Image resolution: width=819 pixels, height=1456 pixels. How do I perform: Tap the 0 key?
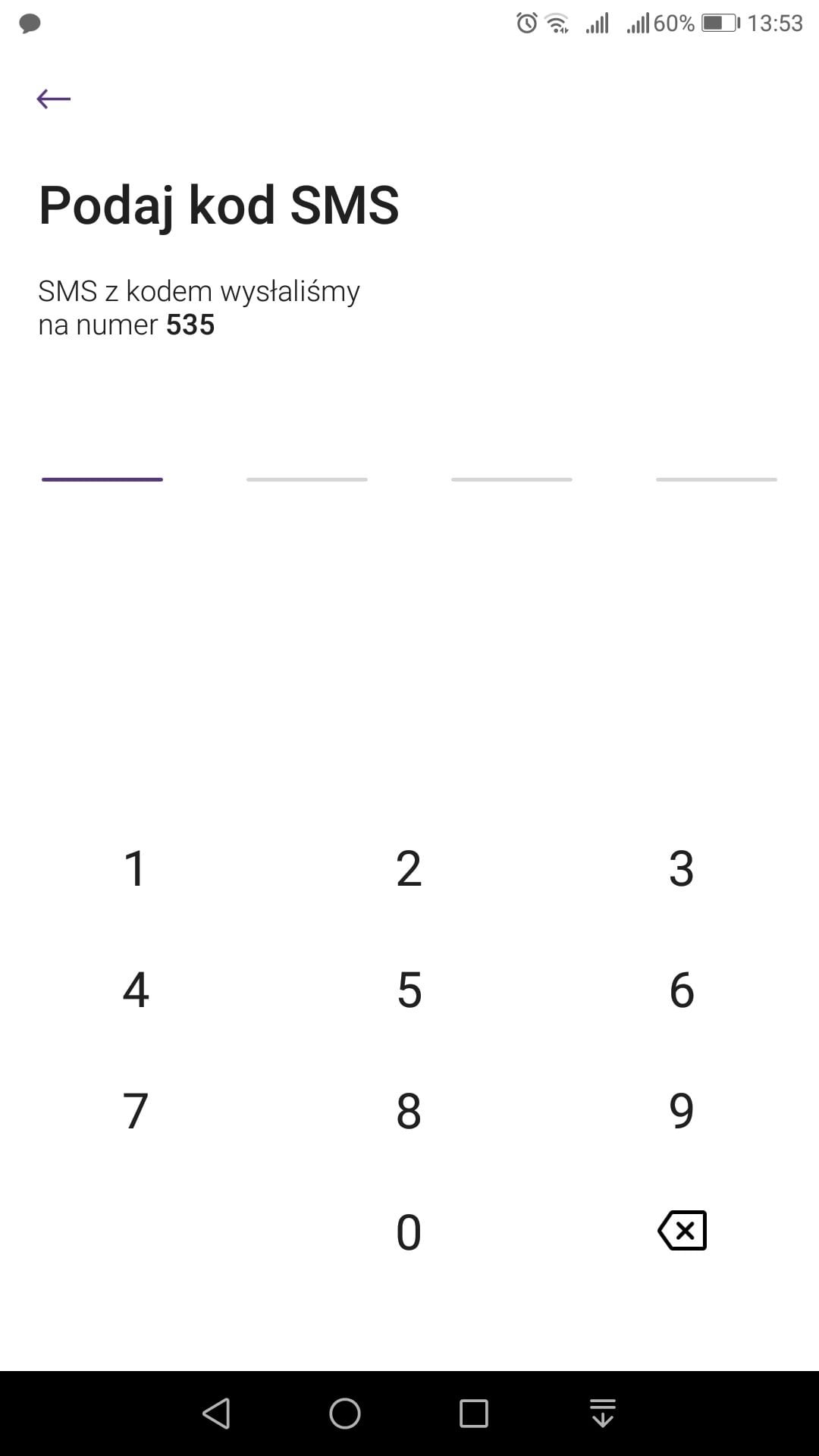coord(409,1232)
